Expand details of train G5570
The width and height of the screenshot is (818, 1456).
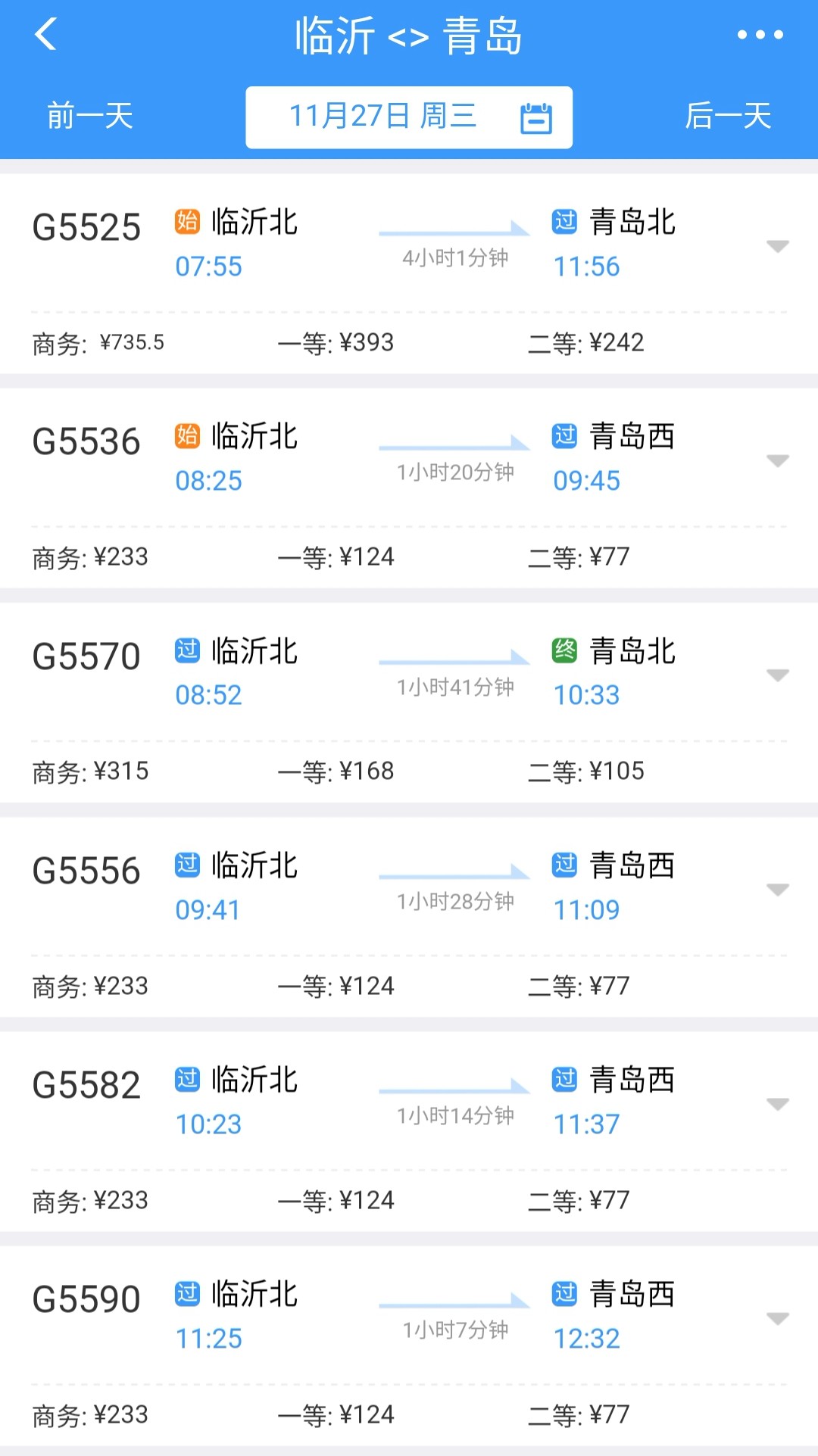point(778,675)
